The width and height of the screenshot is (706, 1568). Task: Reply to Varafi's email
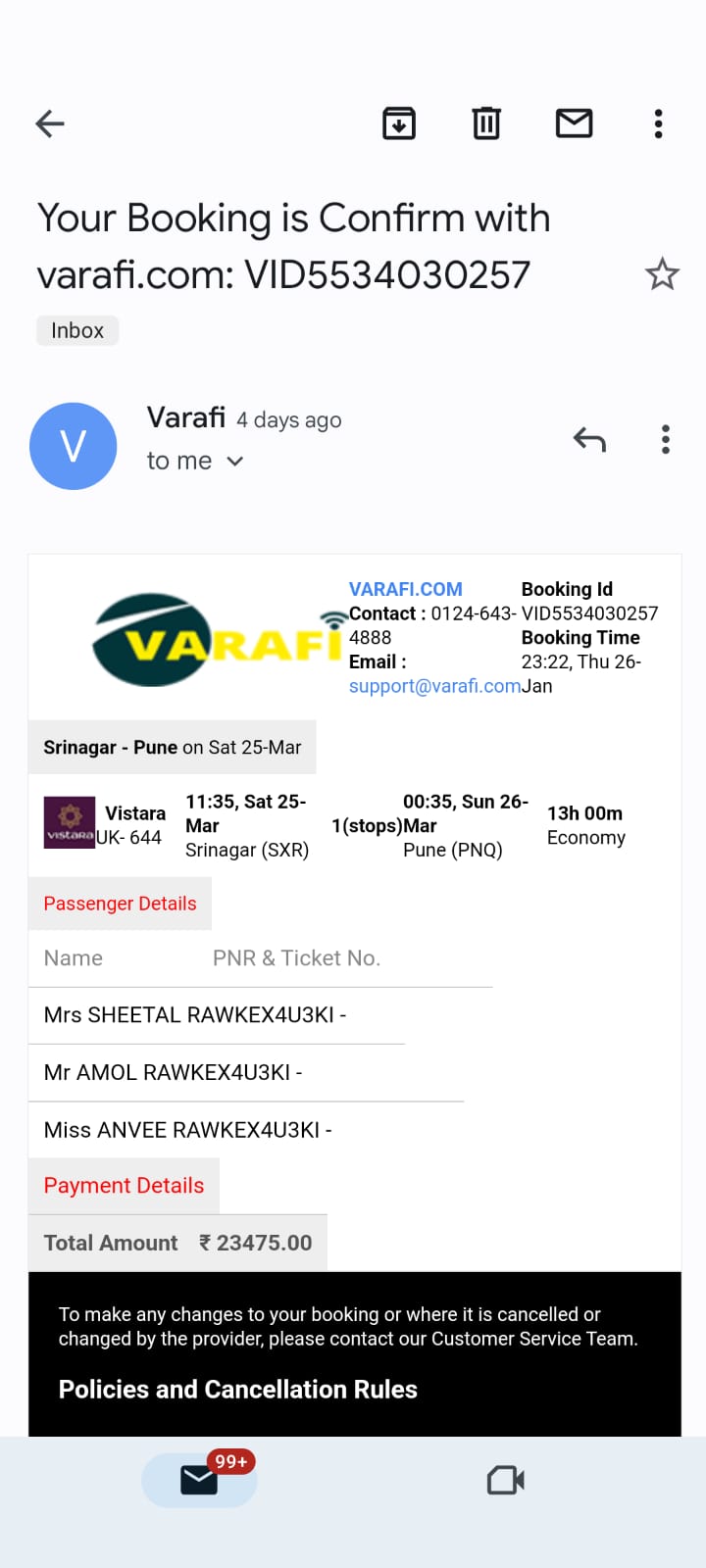pyautogui.click(x=589, y=440)
